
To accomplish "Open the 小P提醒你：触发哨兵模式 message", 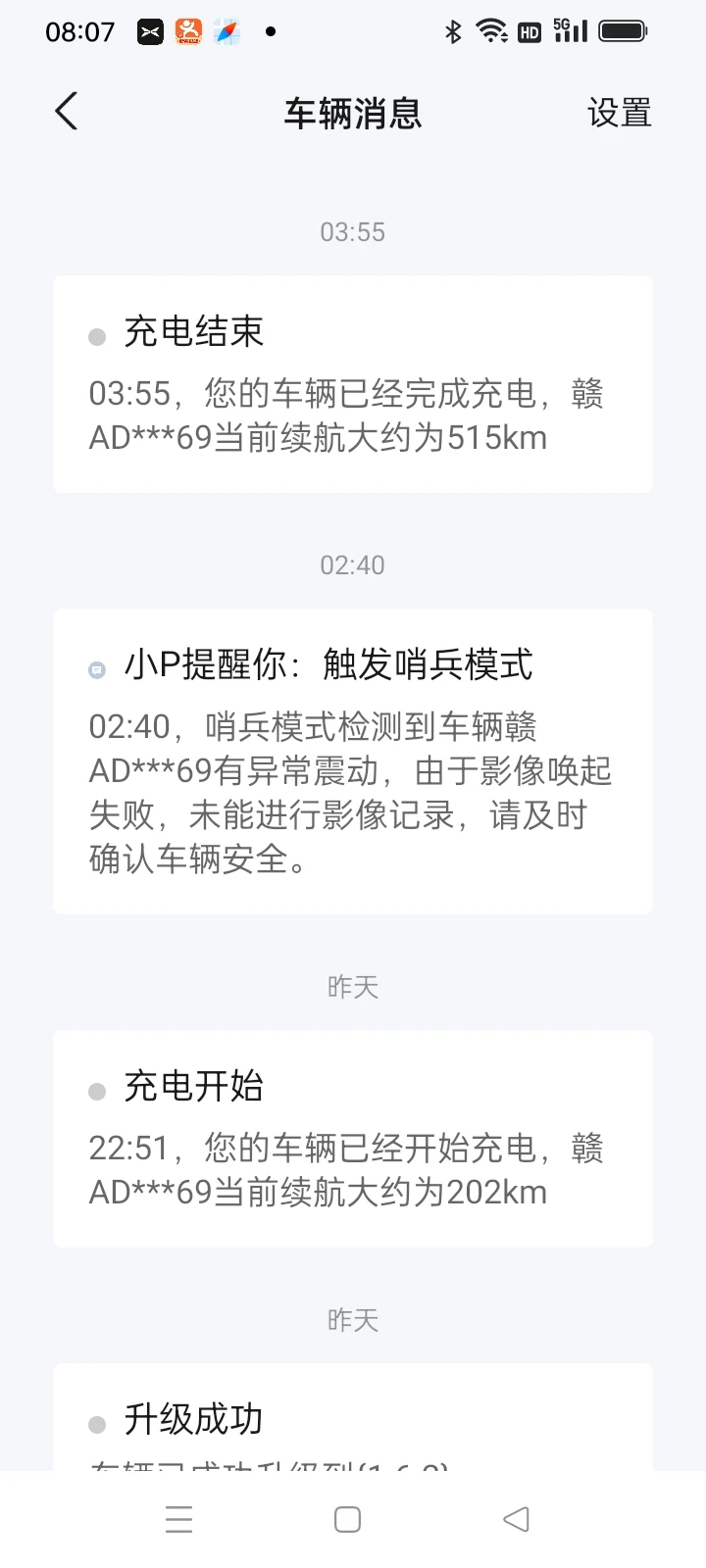I will (x=353, y=761).
